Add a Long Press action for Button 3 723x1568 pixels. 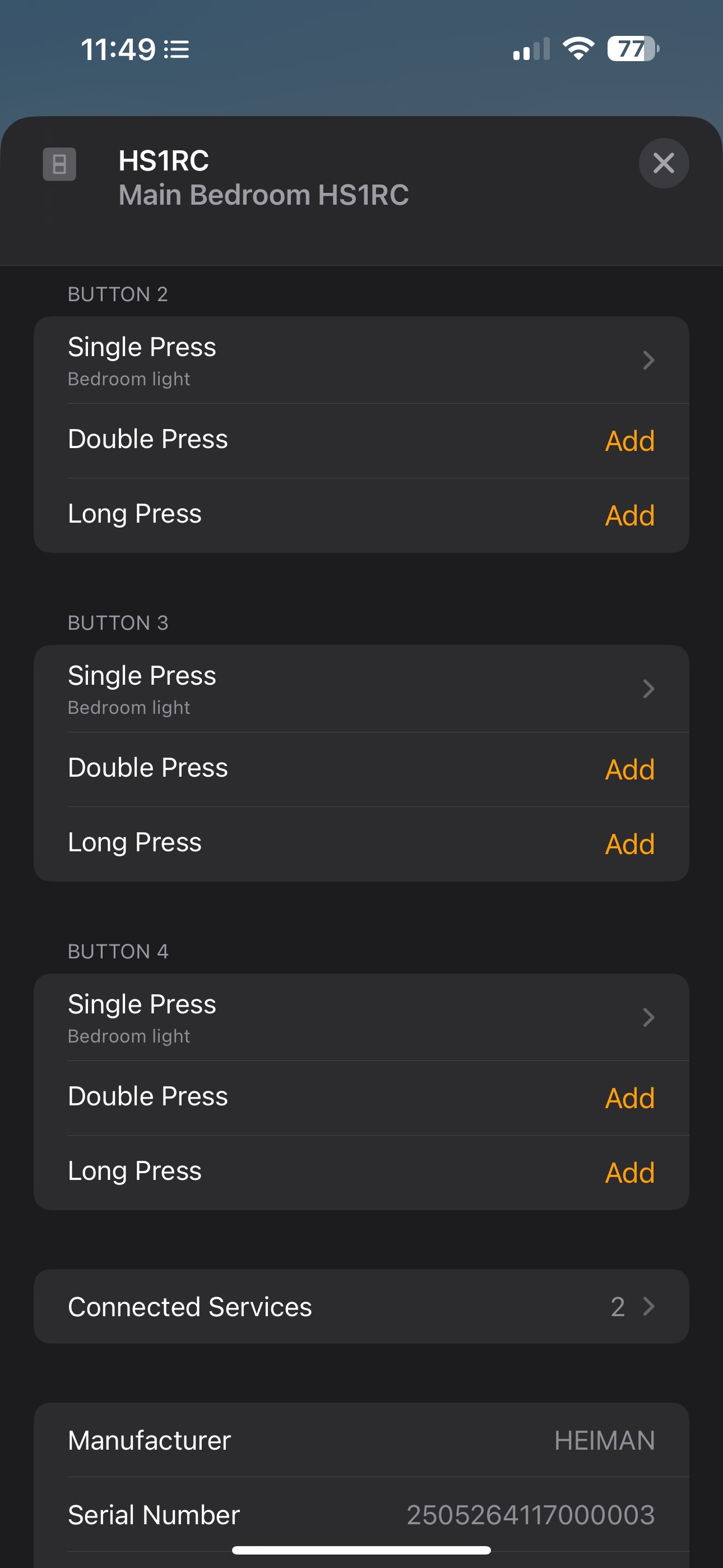(629, 843)
